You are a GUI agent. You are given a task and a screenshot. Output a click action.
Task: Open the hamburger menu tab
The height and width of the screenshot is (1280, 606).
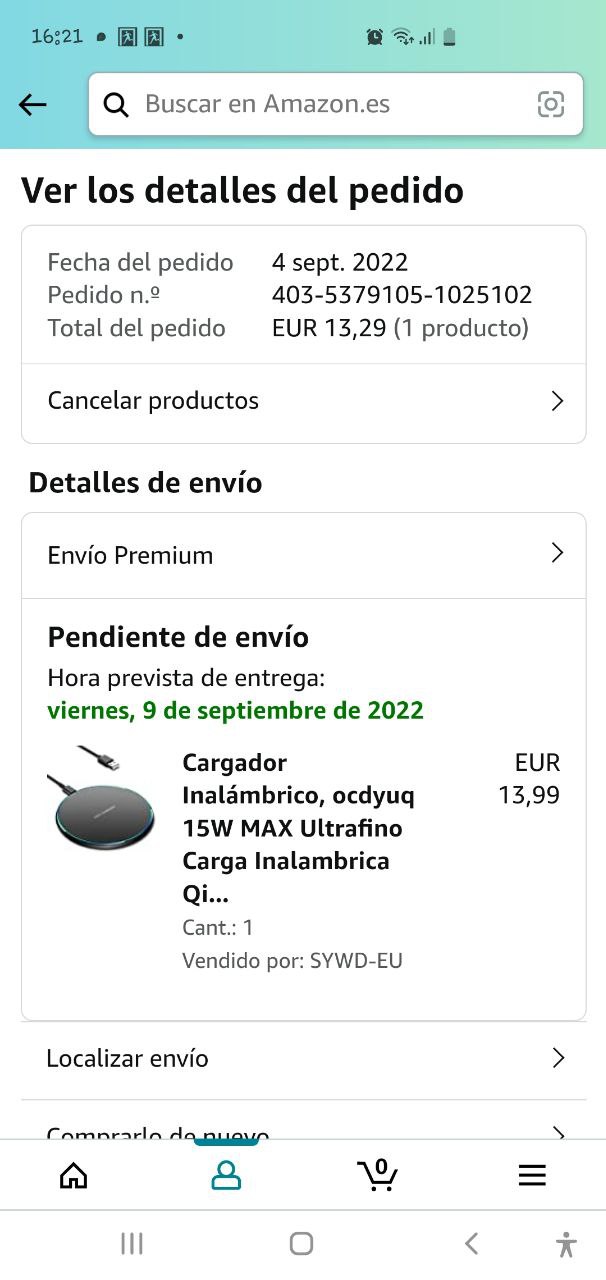pyautogui.click(x=532, y=1175)
